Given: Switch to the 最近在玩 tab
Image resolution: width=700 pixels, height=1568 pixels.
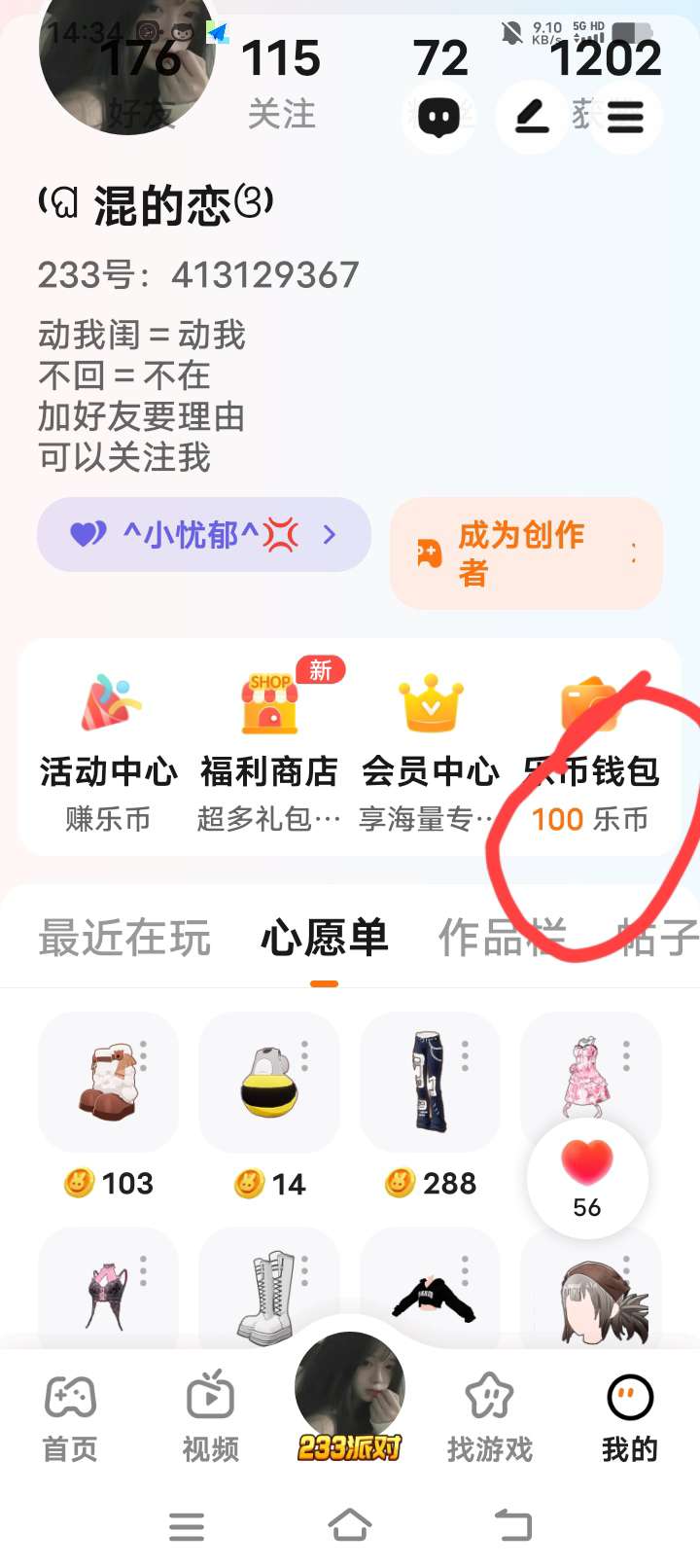Looking at the screenshot, I should click(x=124, y=939).
